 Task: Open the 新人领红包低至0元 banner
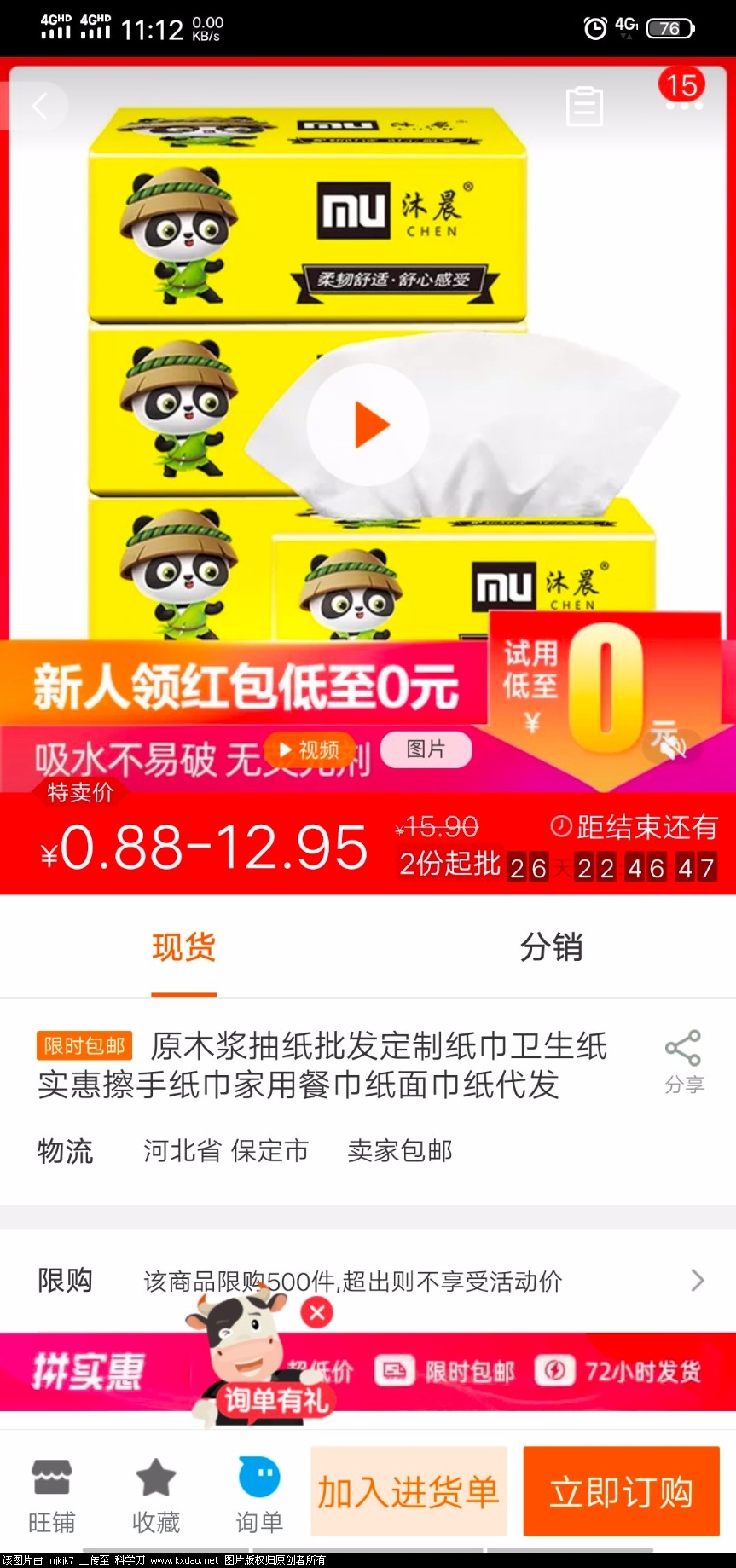tap(246, 685)
